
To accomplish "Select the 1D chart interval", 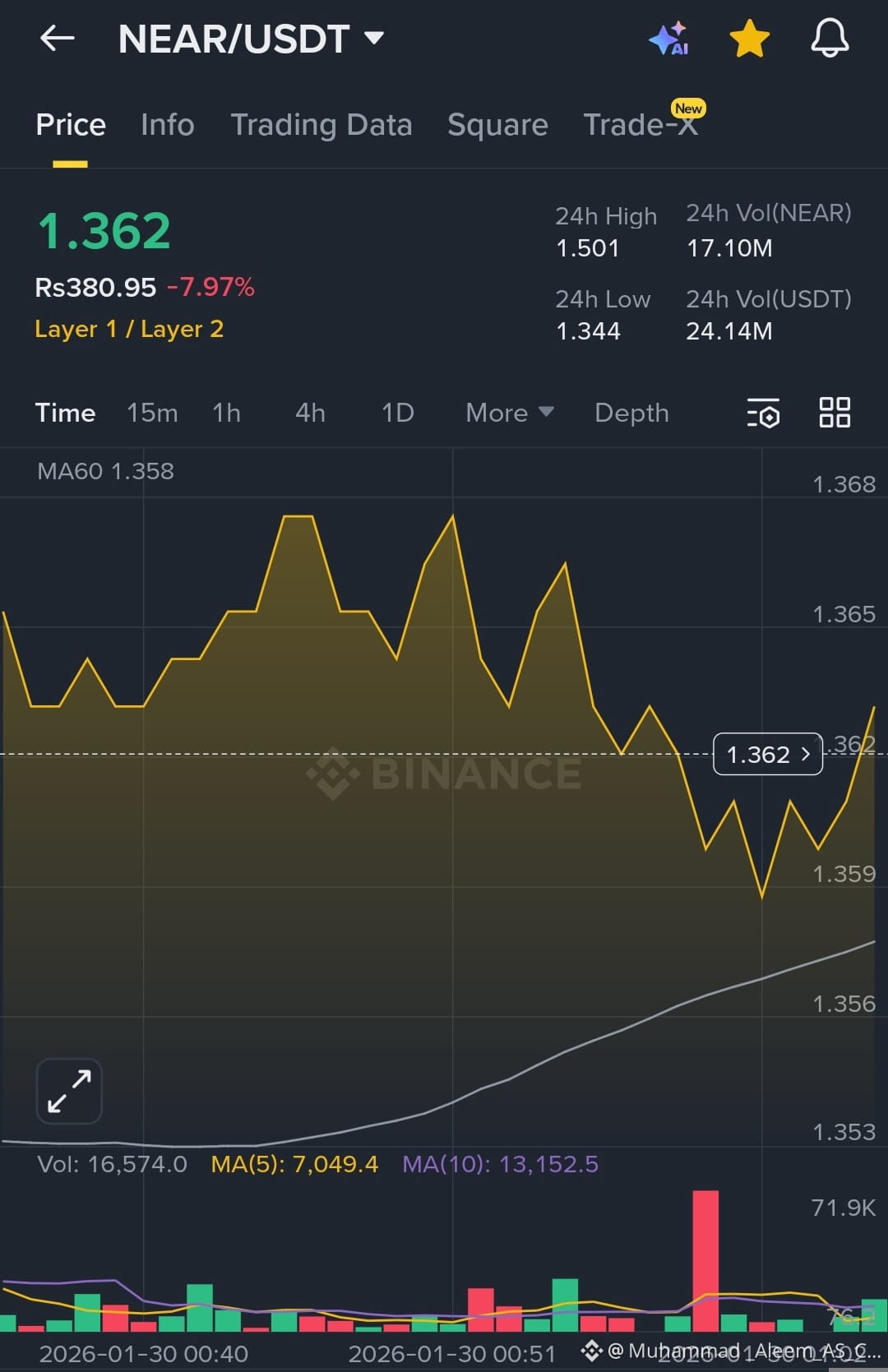I will coord(398,413).
